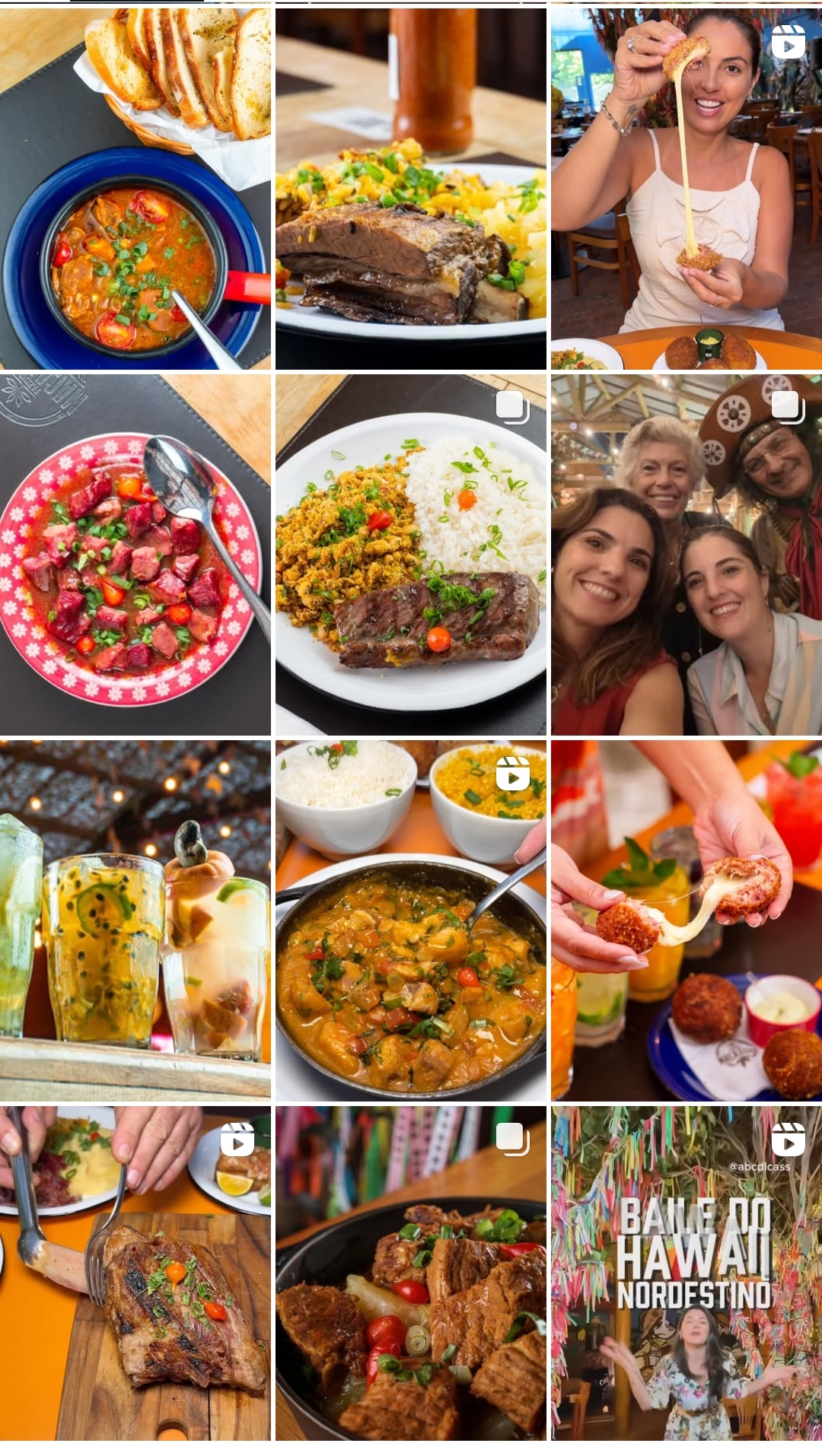Image resolution: width=822 pixels, height=1456 pixels.
Task: Play the reel of steak being cut
Action: 135,1273
